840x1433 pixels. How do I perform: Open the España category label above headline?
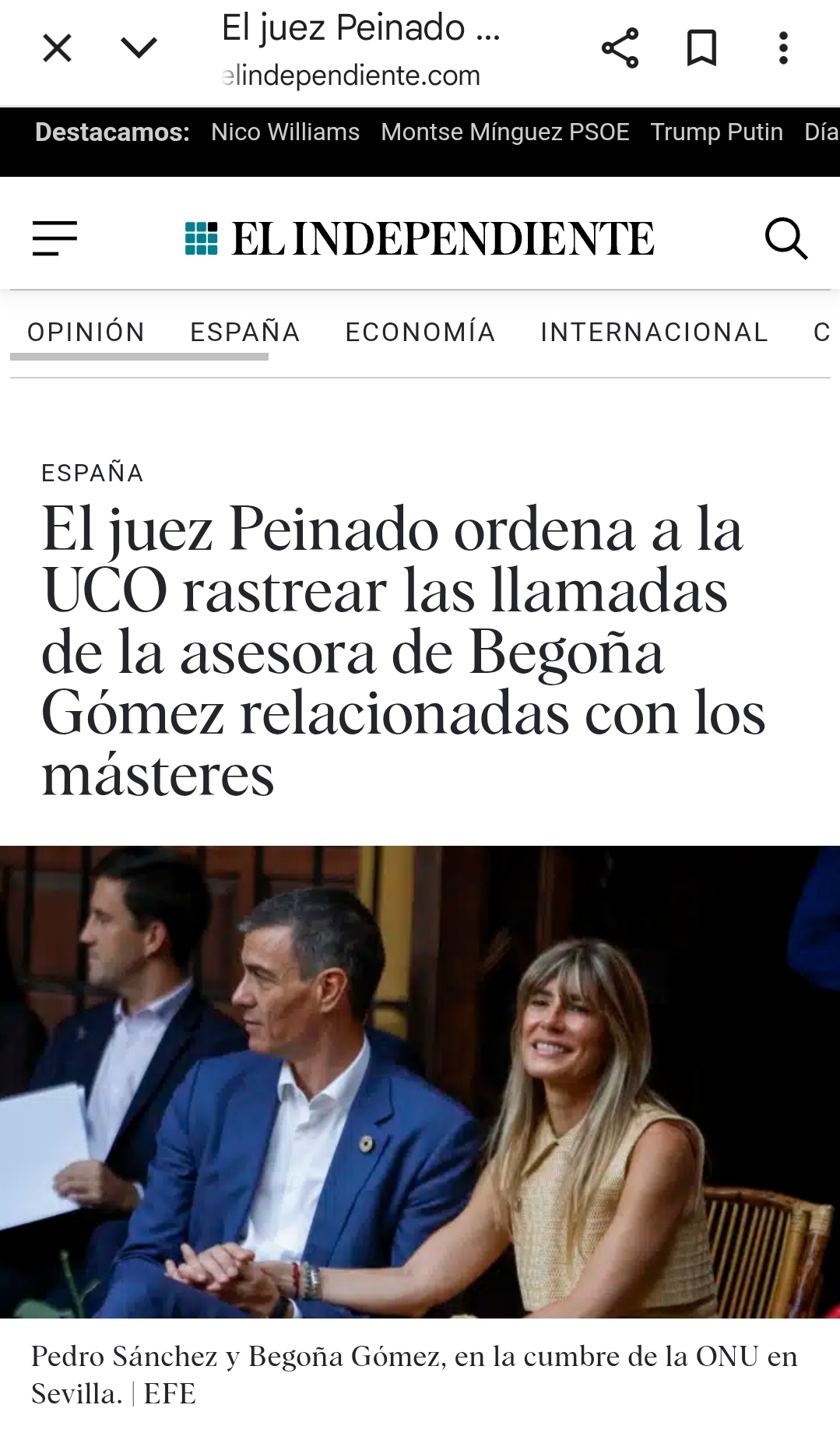[x=93, y=474]
